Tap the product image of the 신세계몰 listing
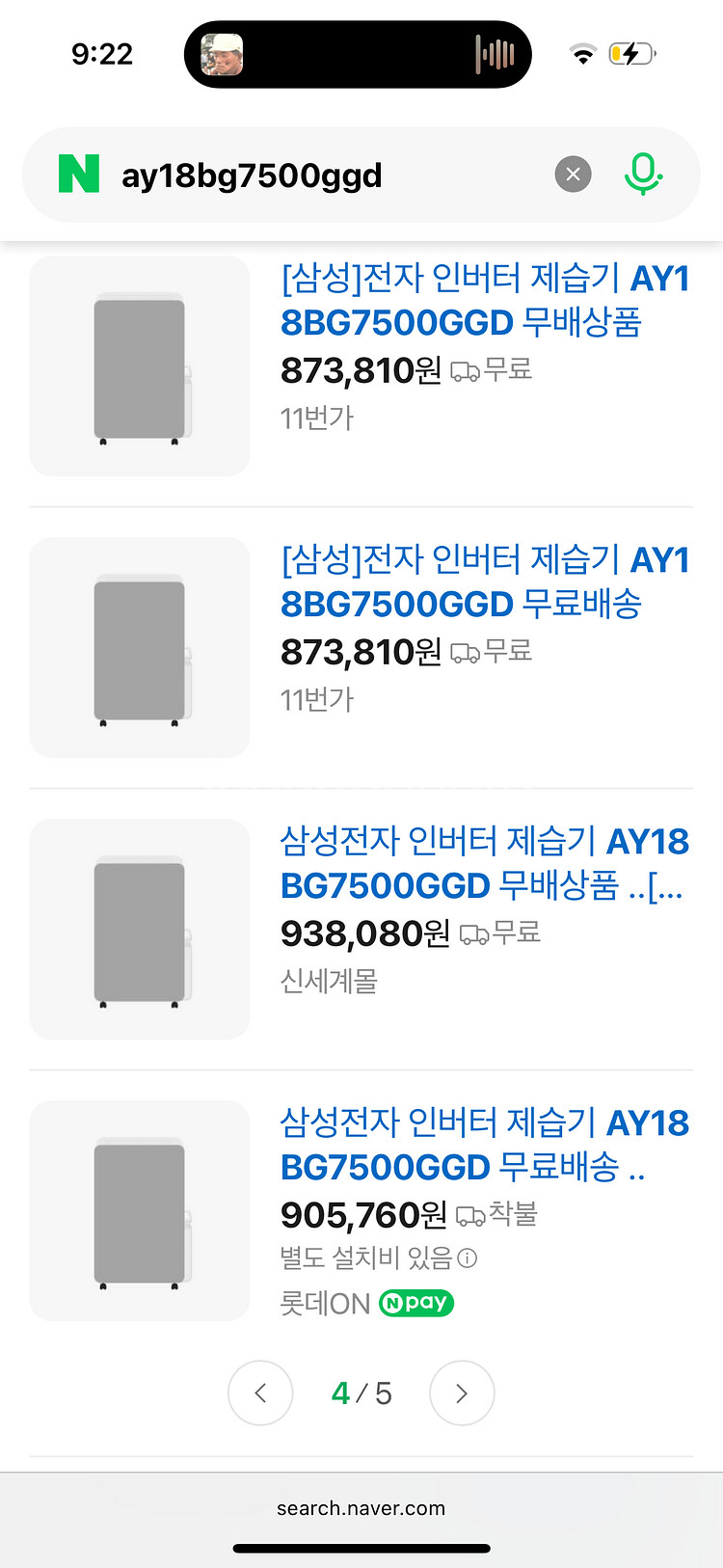The image size is (723, 1568). (x=140, y=930)
